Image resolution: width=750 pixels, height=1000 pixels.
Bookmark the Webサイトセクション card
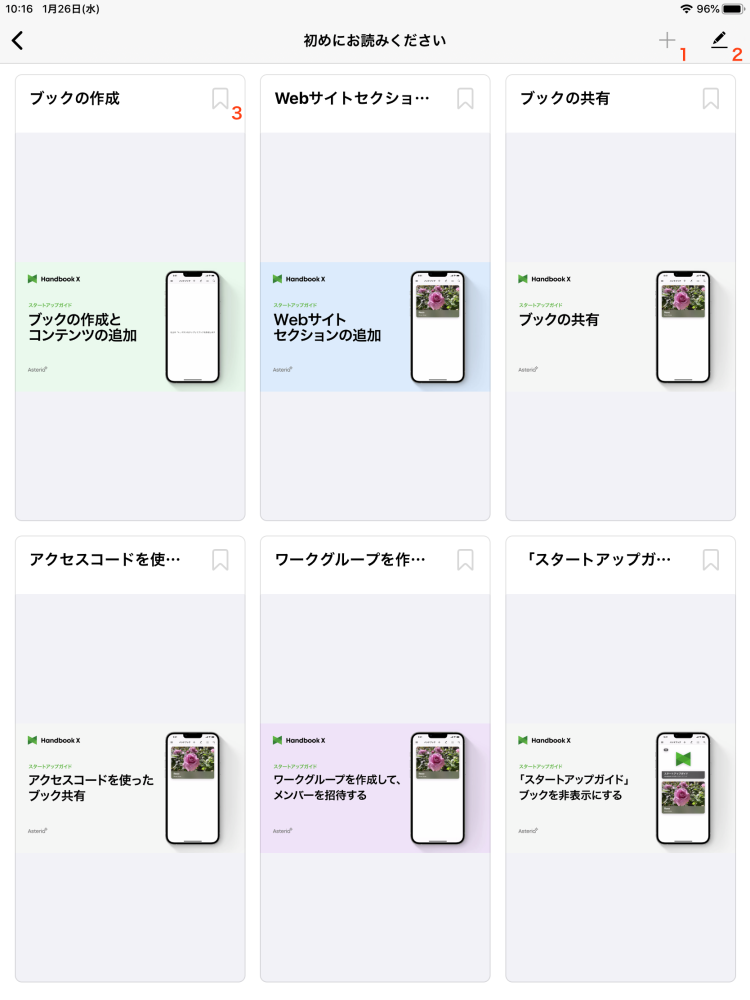tap(465, 98)
